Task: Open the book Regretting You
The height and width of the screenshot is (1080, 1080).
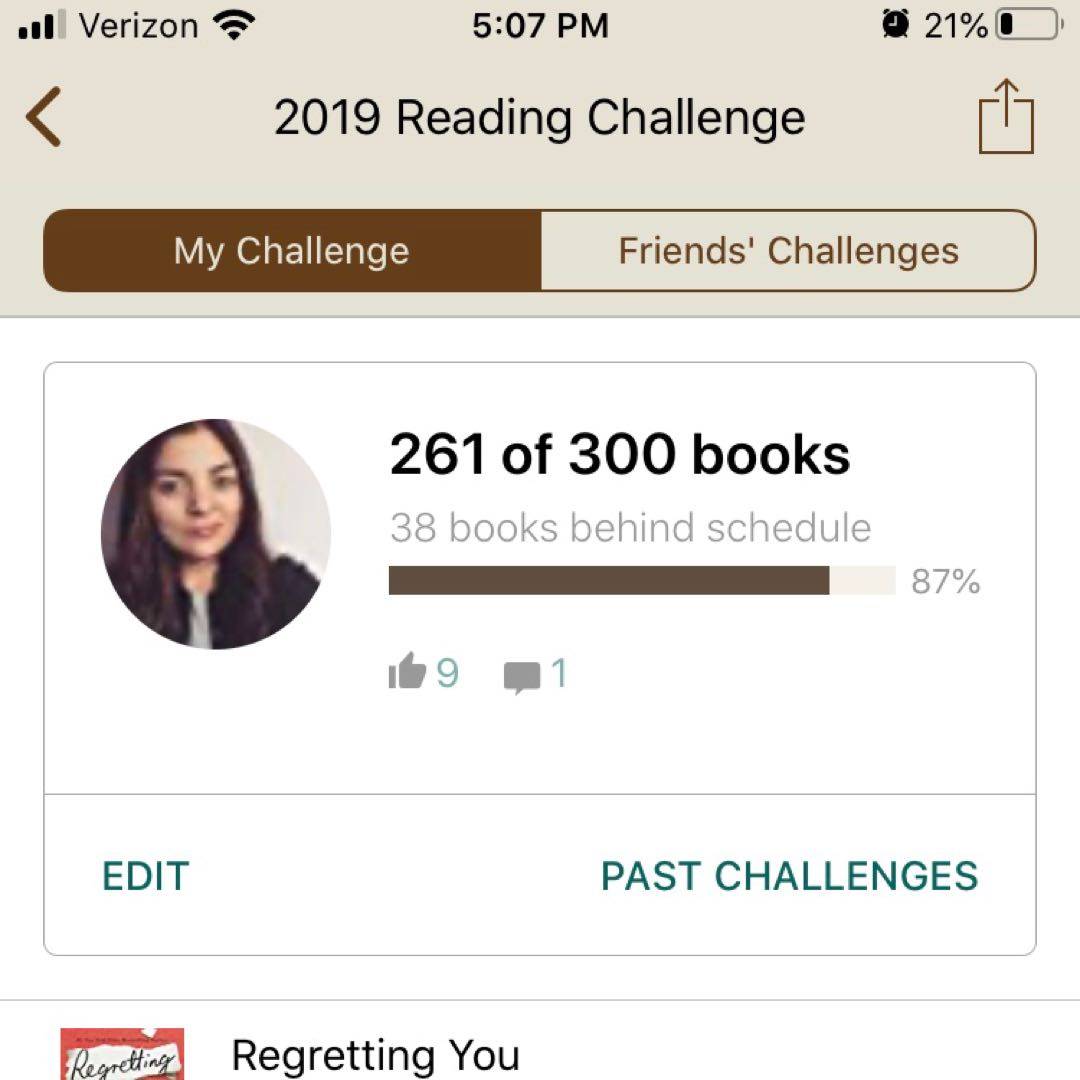Action: coord(375,1055)
